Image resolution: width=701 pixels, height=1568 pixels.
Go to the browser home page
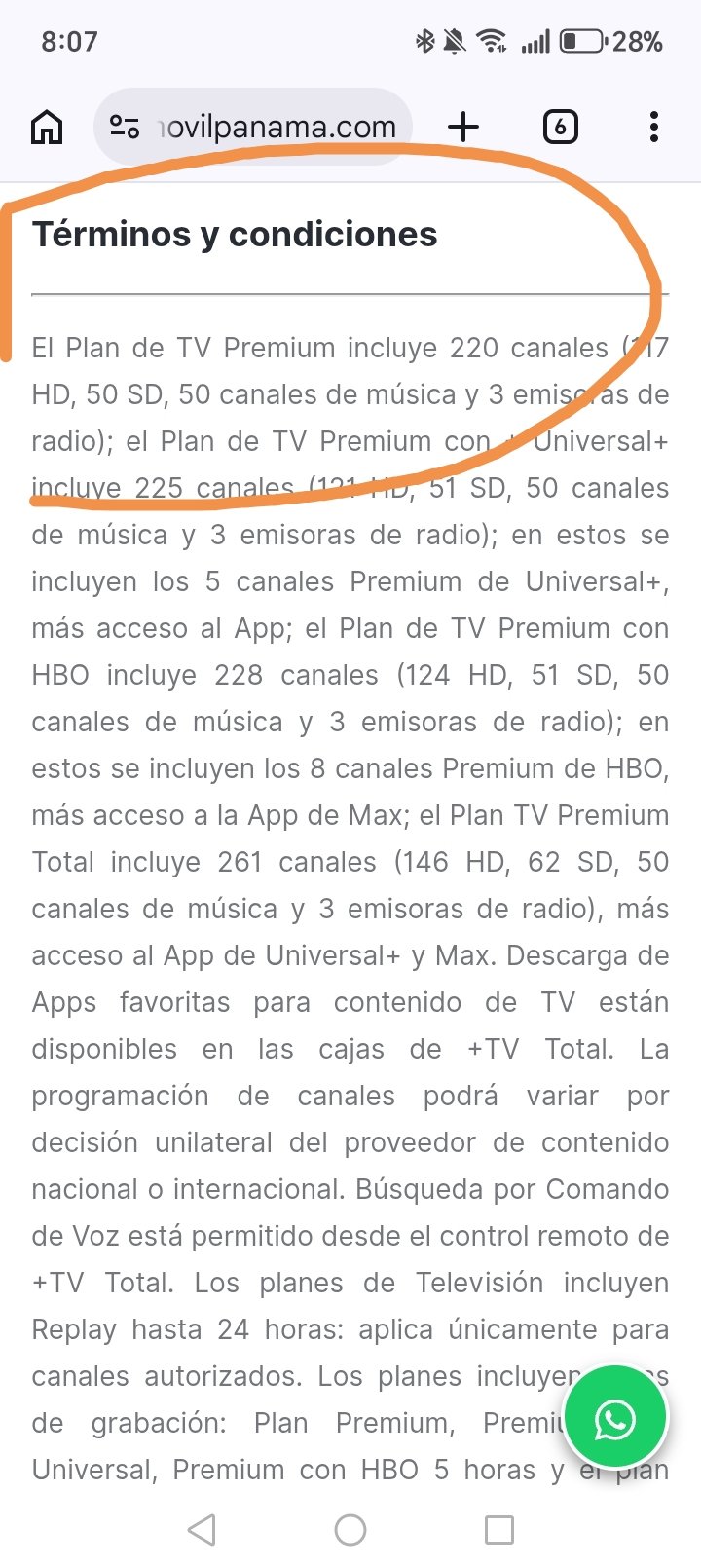[47, 127]
